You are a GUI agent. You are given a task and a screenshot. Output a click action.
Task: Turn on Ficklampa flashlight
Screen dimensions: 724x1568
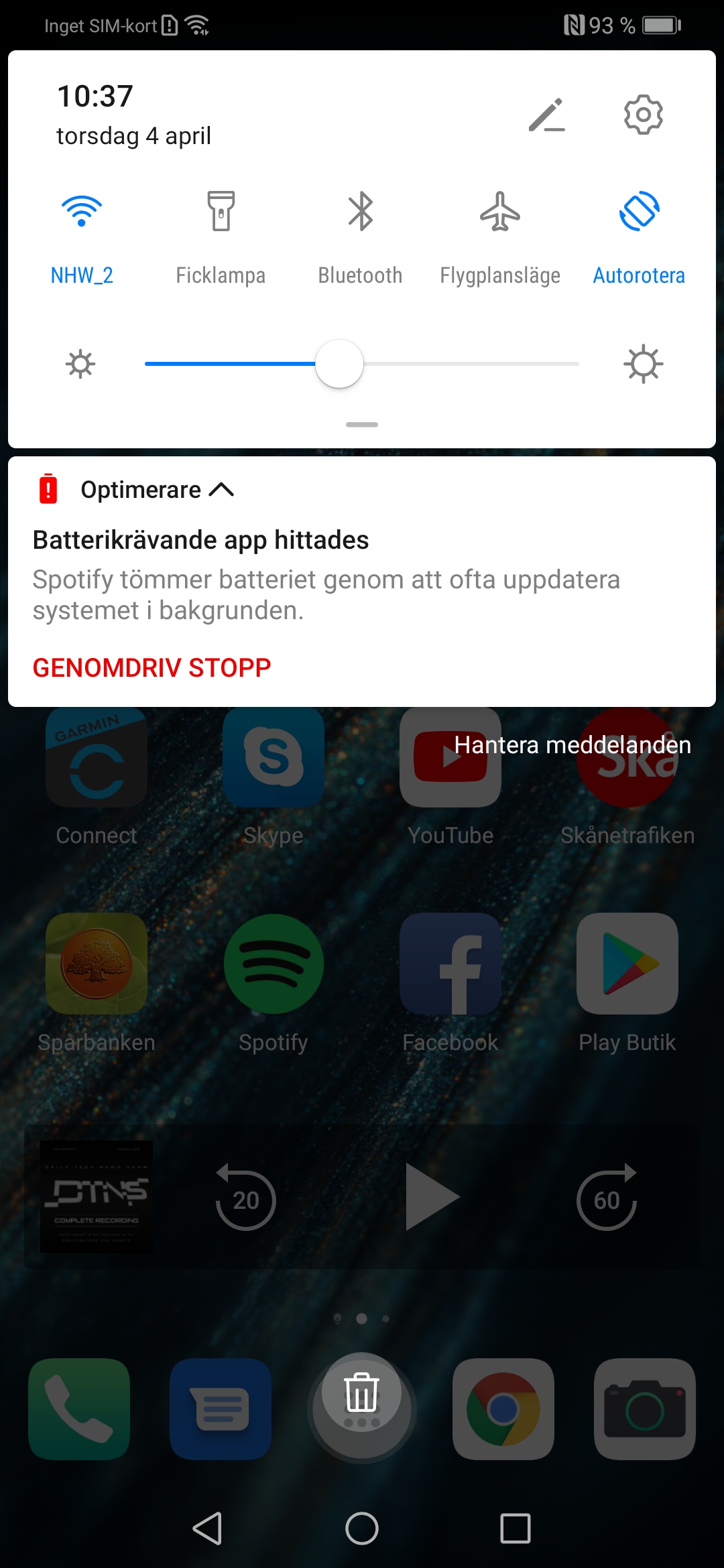[221, 212]
